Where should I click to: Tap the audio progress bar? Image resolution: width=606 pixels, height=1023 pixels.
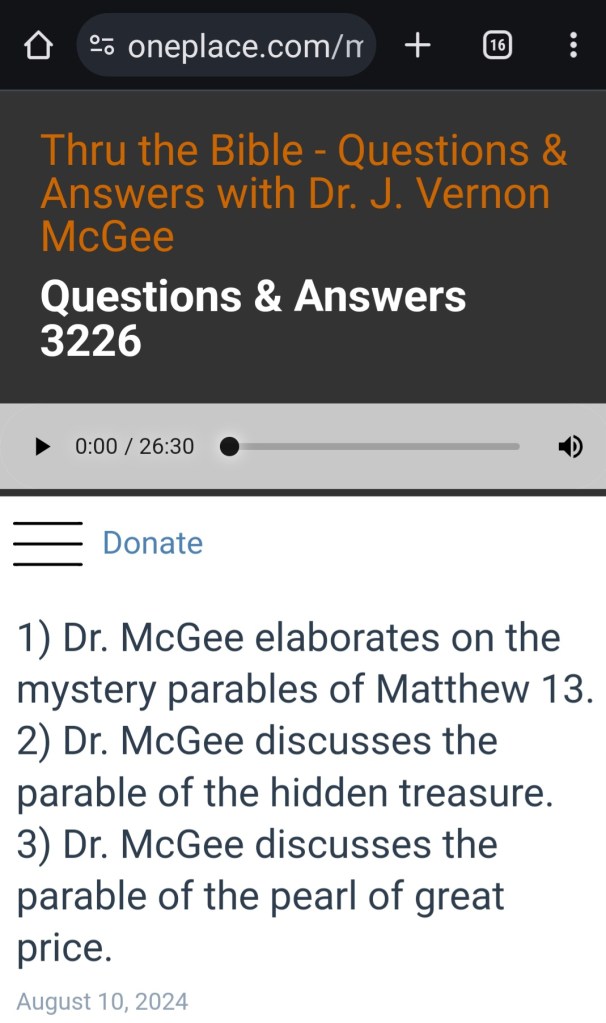click(x=375, y=446)
